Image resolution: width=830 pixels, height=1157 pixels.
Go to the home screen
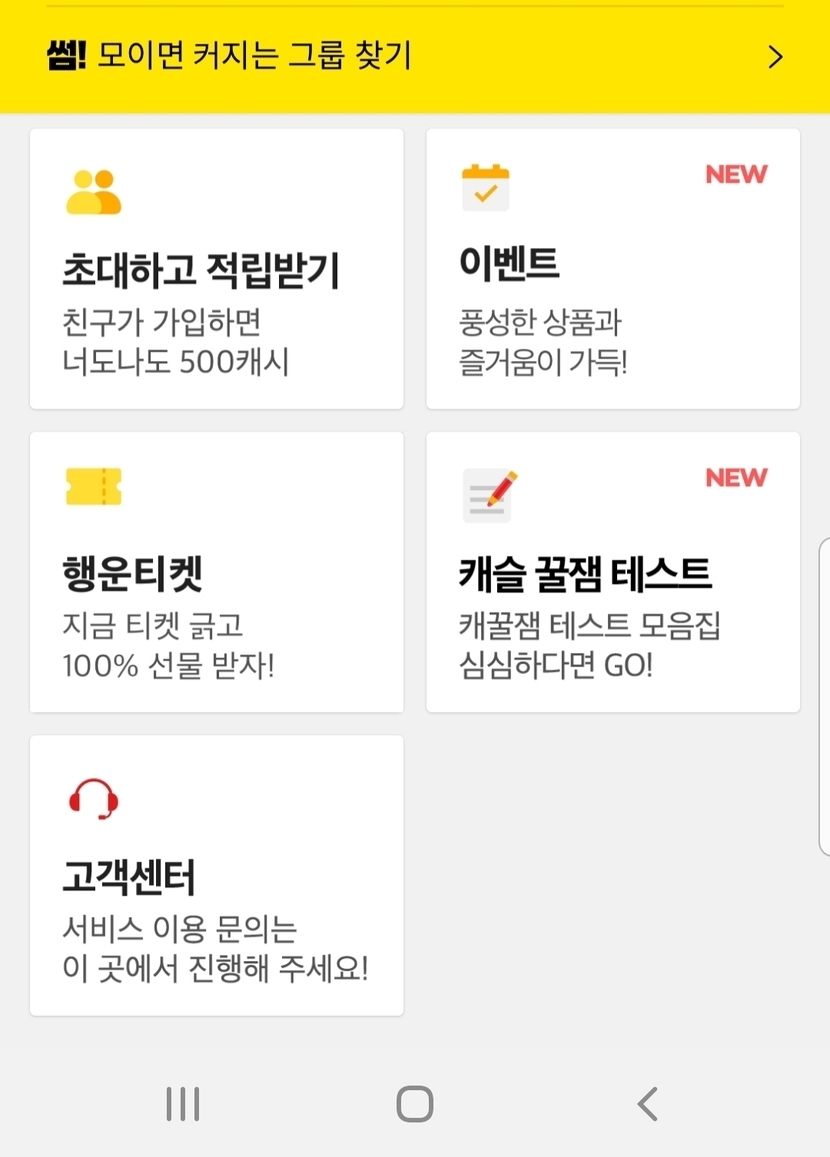pyautogui.click(x=414, y=1104)
